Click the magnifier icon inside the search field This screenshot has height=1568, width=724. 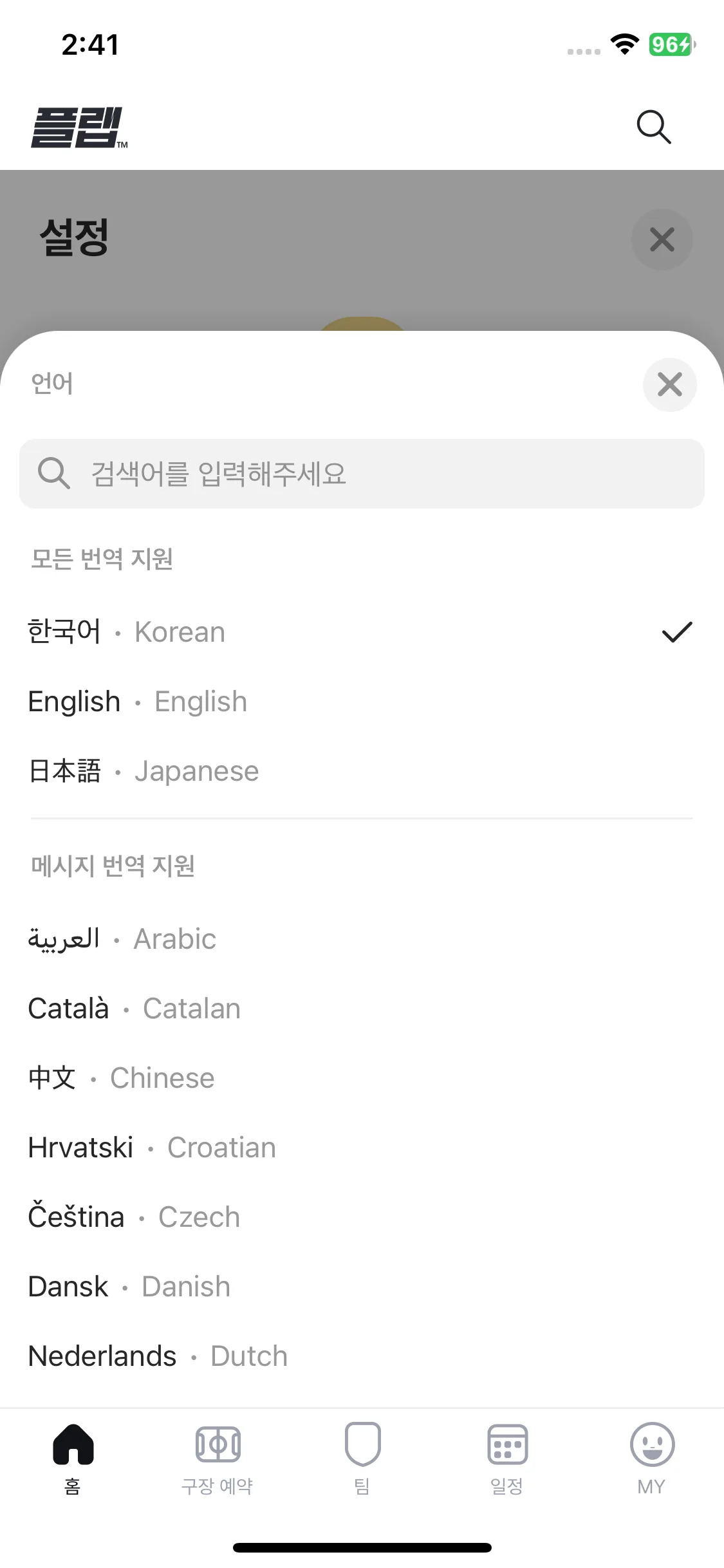click(x=55, y=474)
